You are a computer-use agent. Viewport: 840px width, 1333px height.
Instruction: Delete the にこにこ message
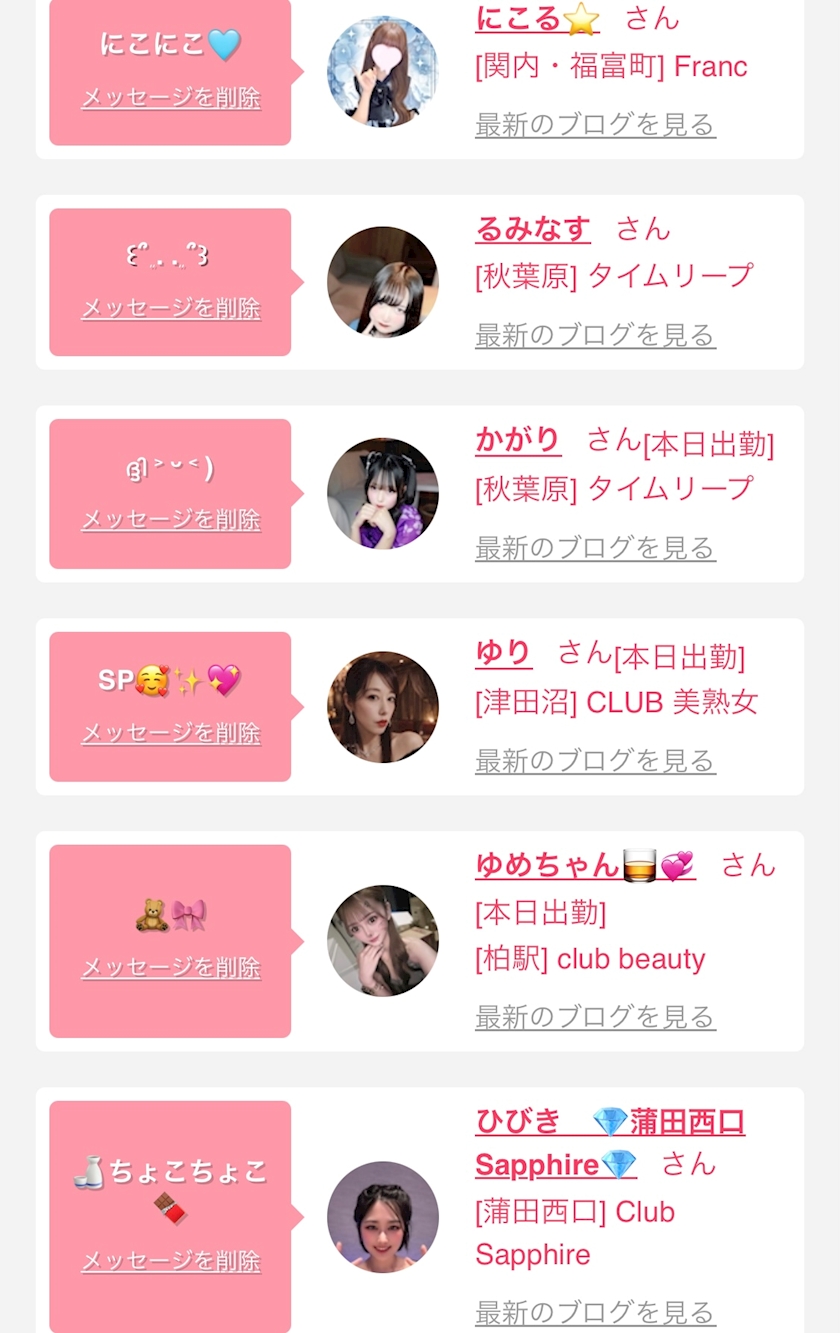171,98
